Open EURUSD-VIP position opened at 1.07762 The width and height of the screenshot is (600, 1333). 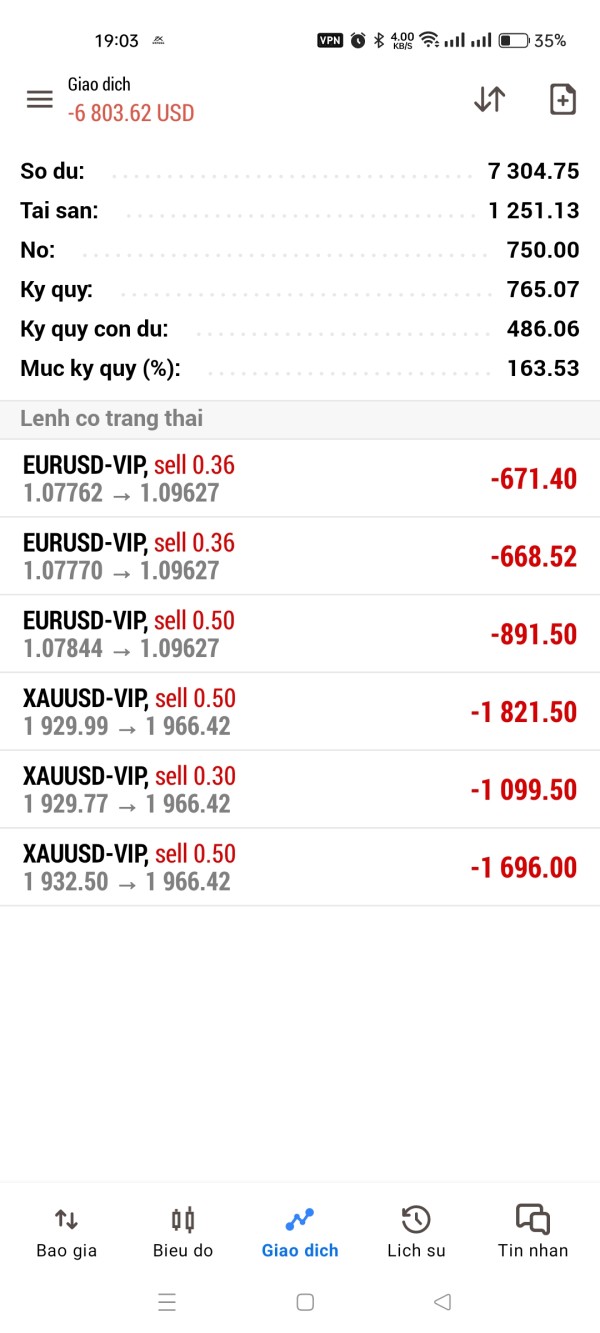point(300,478)
